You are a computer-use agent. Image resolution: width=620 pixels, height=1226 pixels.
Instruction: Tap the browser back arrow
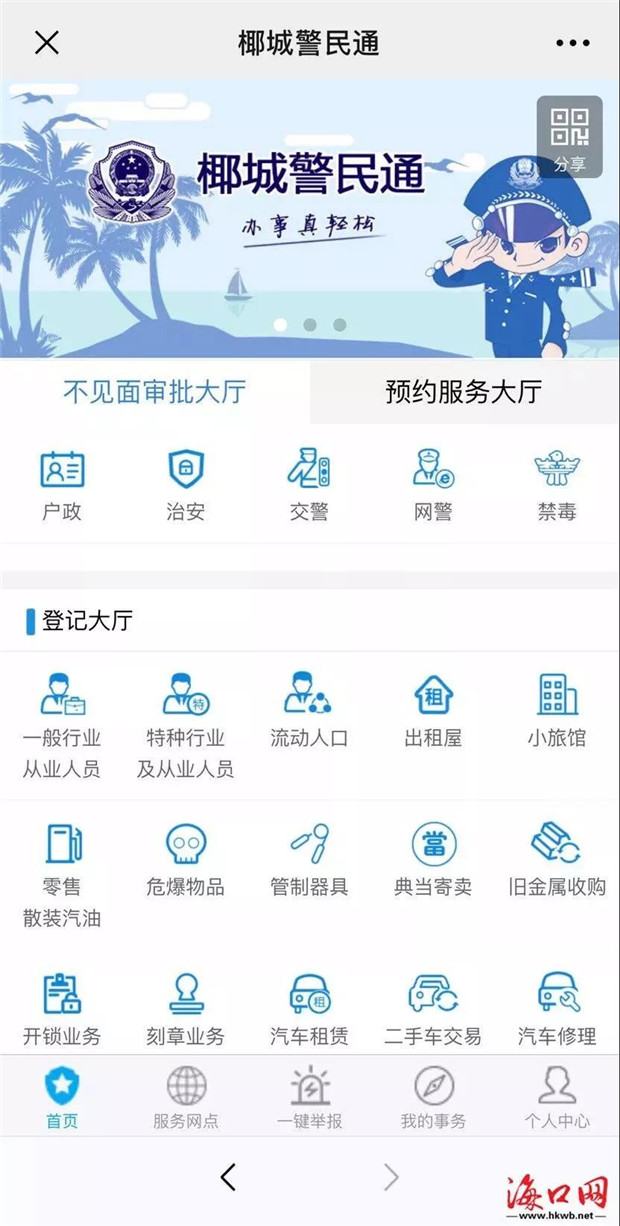(228, 1178)
